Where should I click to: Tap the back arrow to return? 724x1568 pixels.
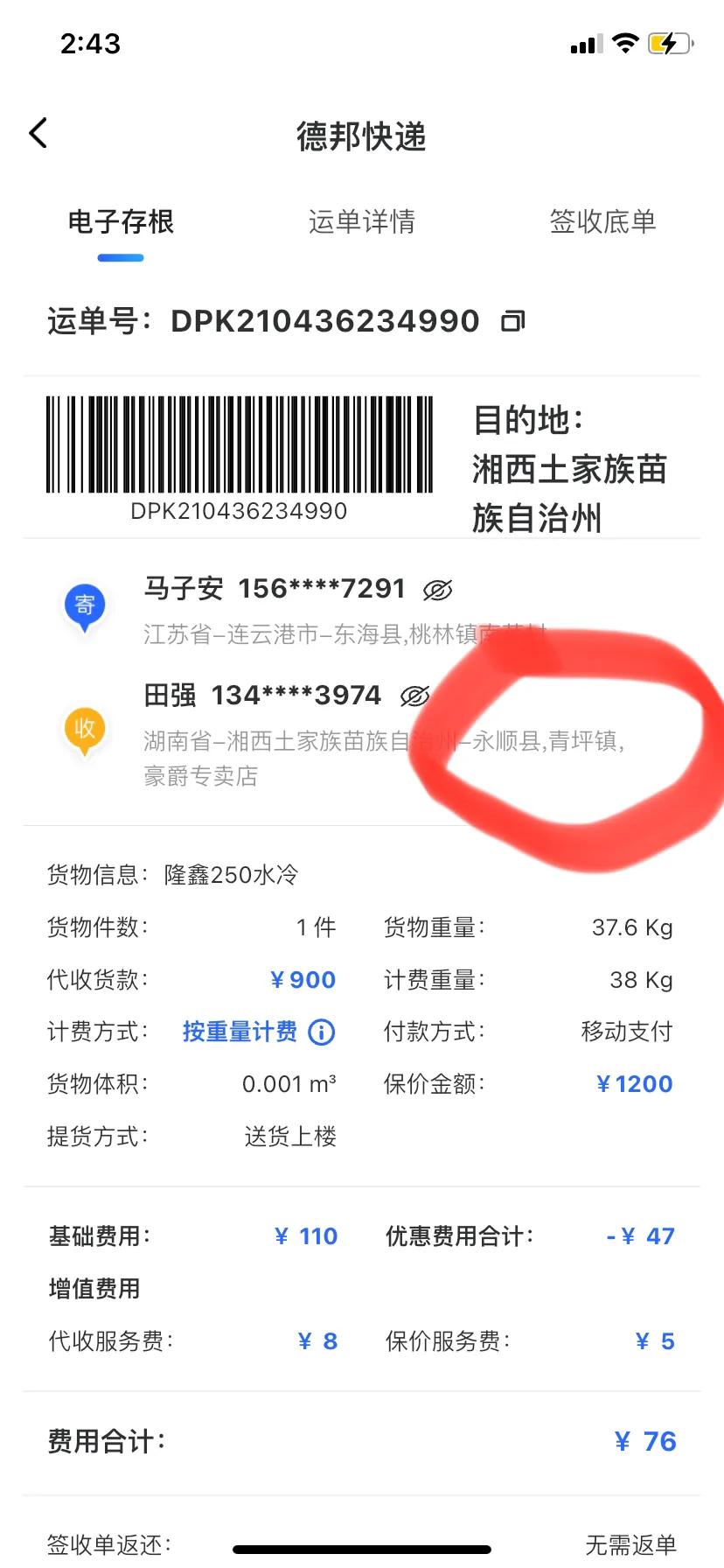click(x=38, y=132)
